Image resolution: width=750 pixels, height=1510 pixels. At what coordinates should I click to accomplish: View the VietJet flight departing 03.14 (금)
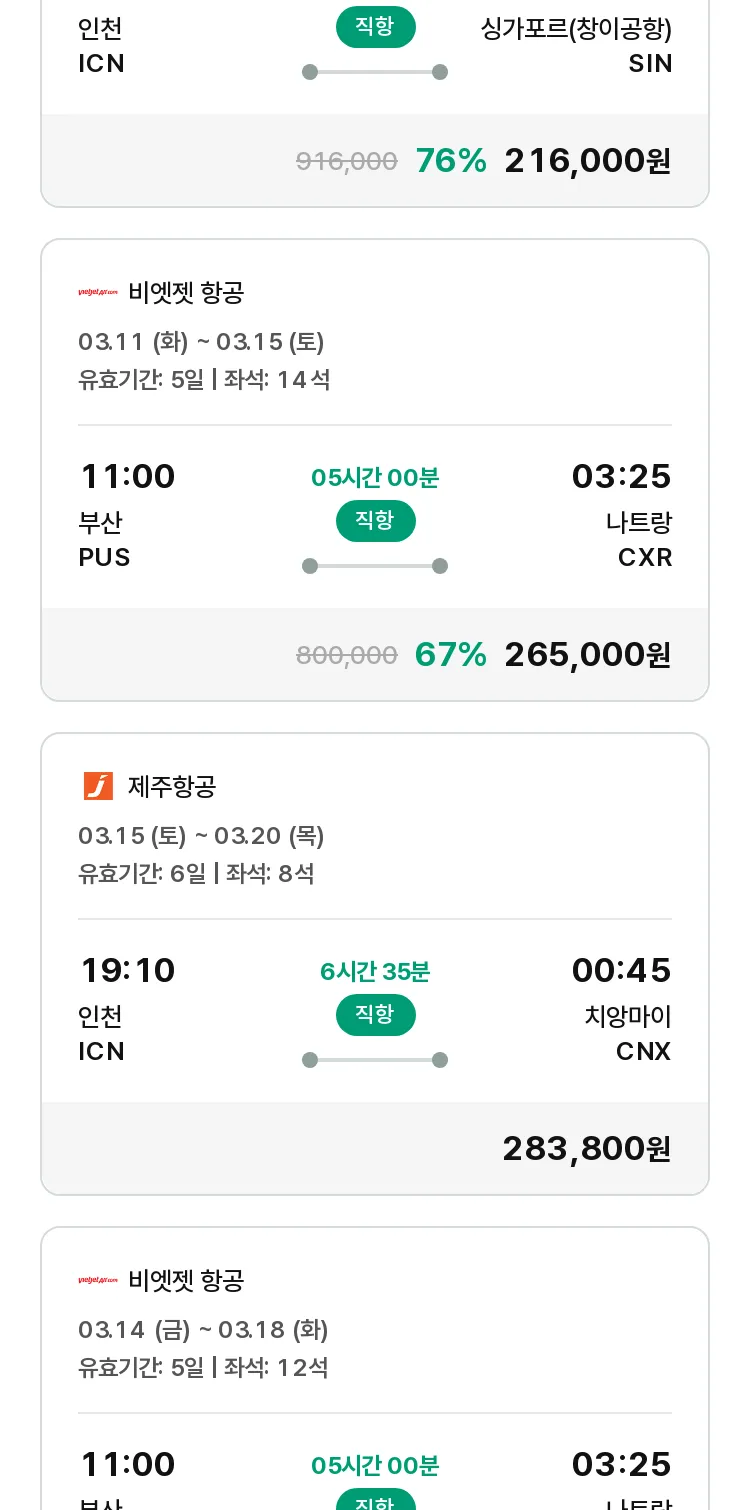click(x=375, y=1368)
